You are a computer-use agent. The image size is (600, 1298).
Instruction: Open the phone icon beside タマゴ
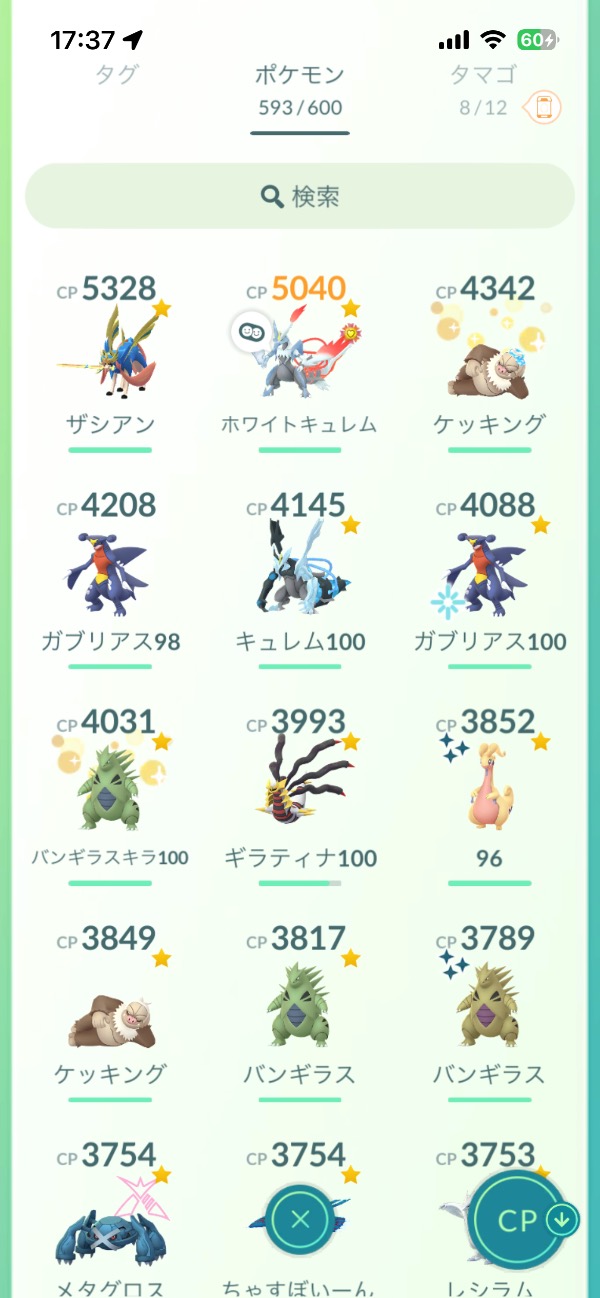tap(544, 107)
